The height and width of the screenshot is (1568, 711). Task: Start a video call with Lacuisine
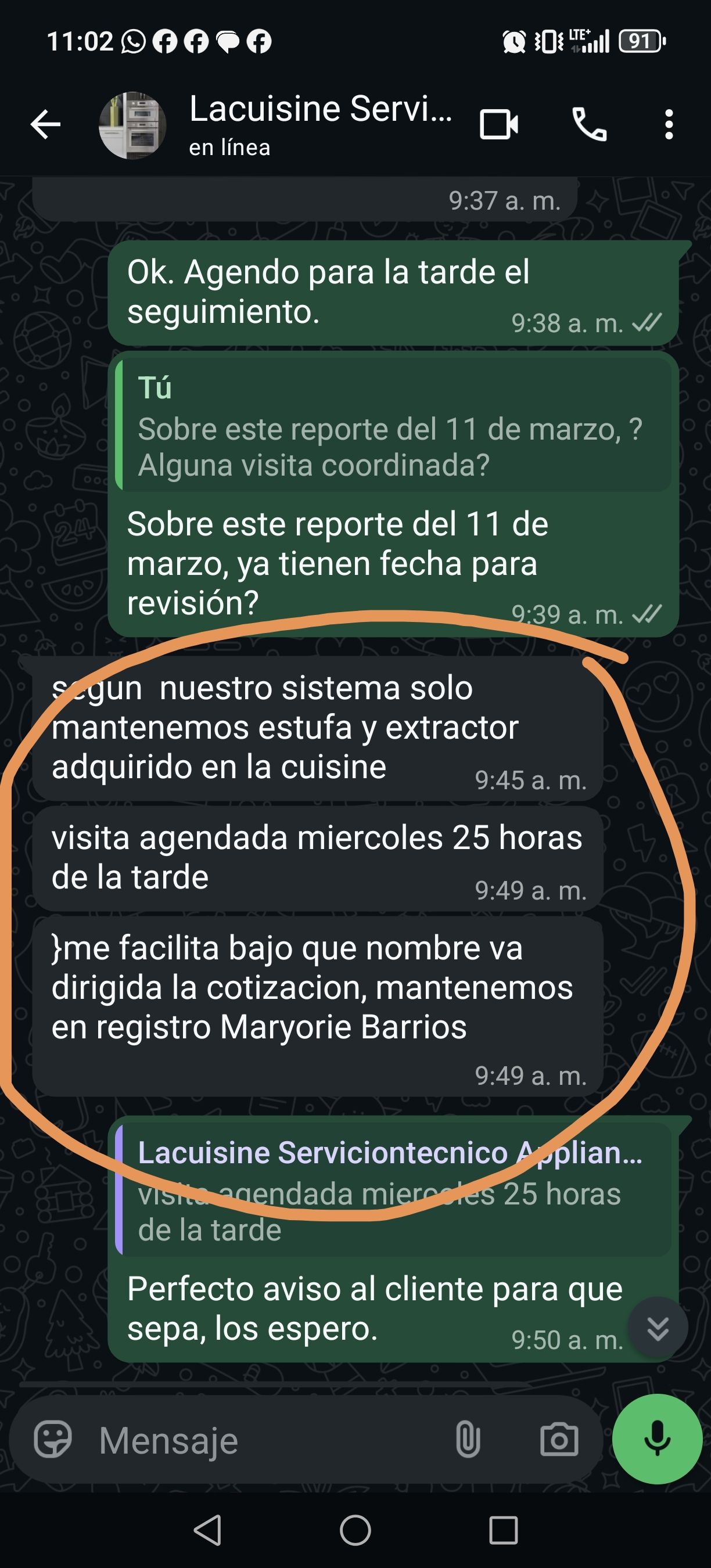point(498,125)
